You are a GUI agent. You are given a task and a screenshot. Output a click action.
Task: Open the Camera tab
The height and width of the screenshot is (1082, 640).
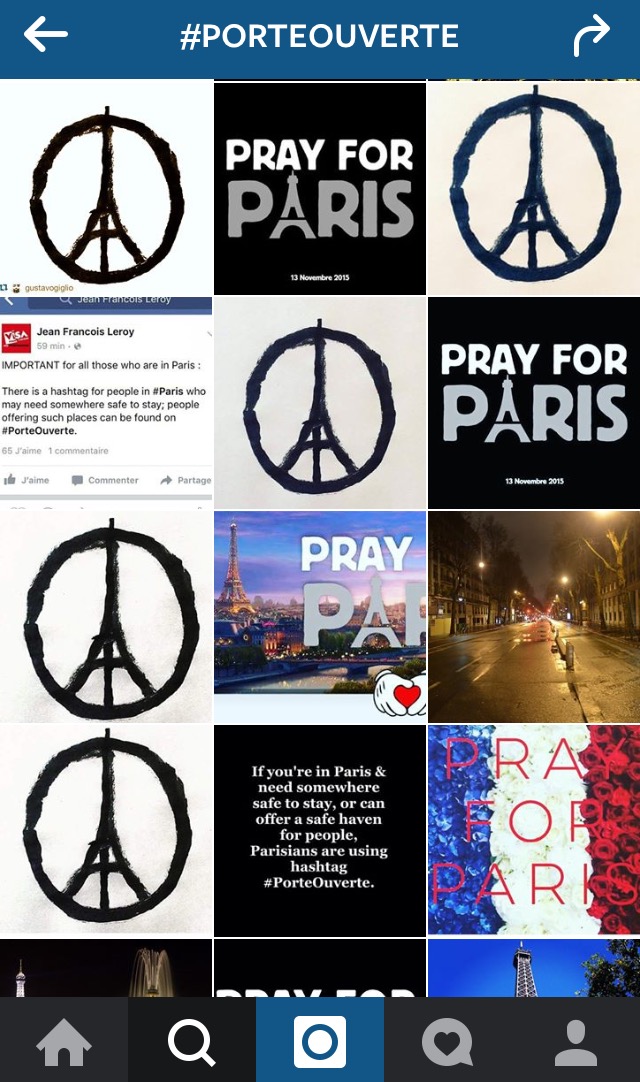click(x=320, y=1041)
